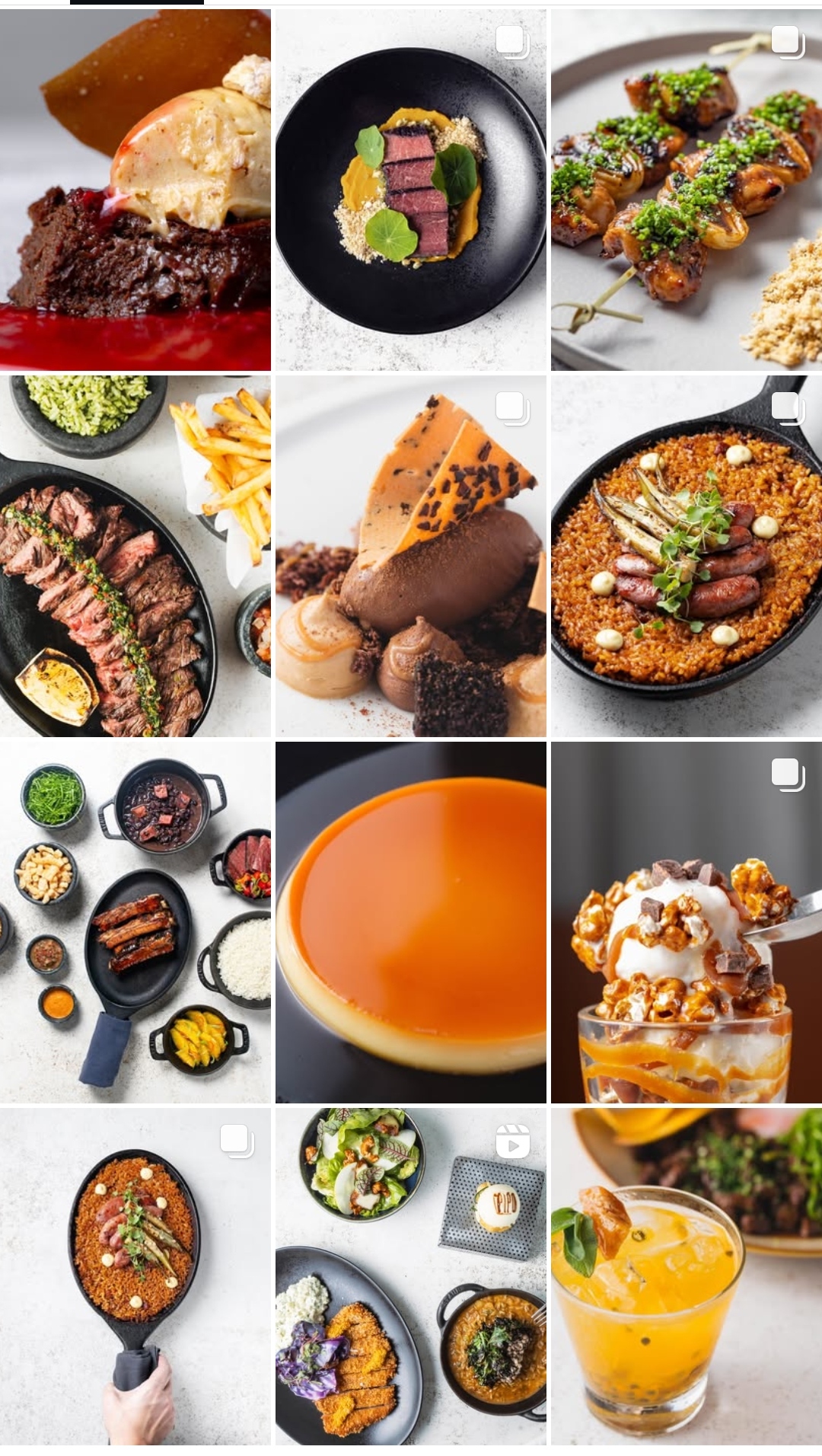Play the reel with breaded cutlet and salad
The width and height of the screenshot is (822, 1456).
[411, 1276]
